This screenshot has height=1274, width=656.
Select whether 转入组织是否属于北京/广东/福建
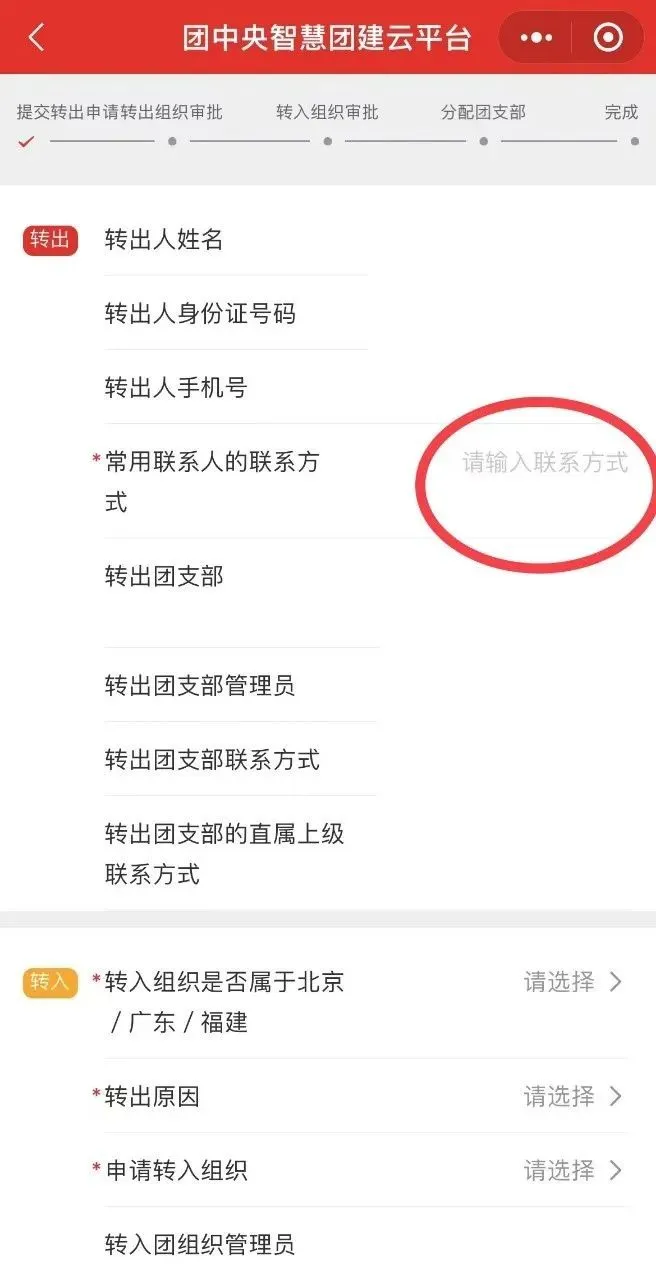[x=572, y=982]
